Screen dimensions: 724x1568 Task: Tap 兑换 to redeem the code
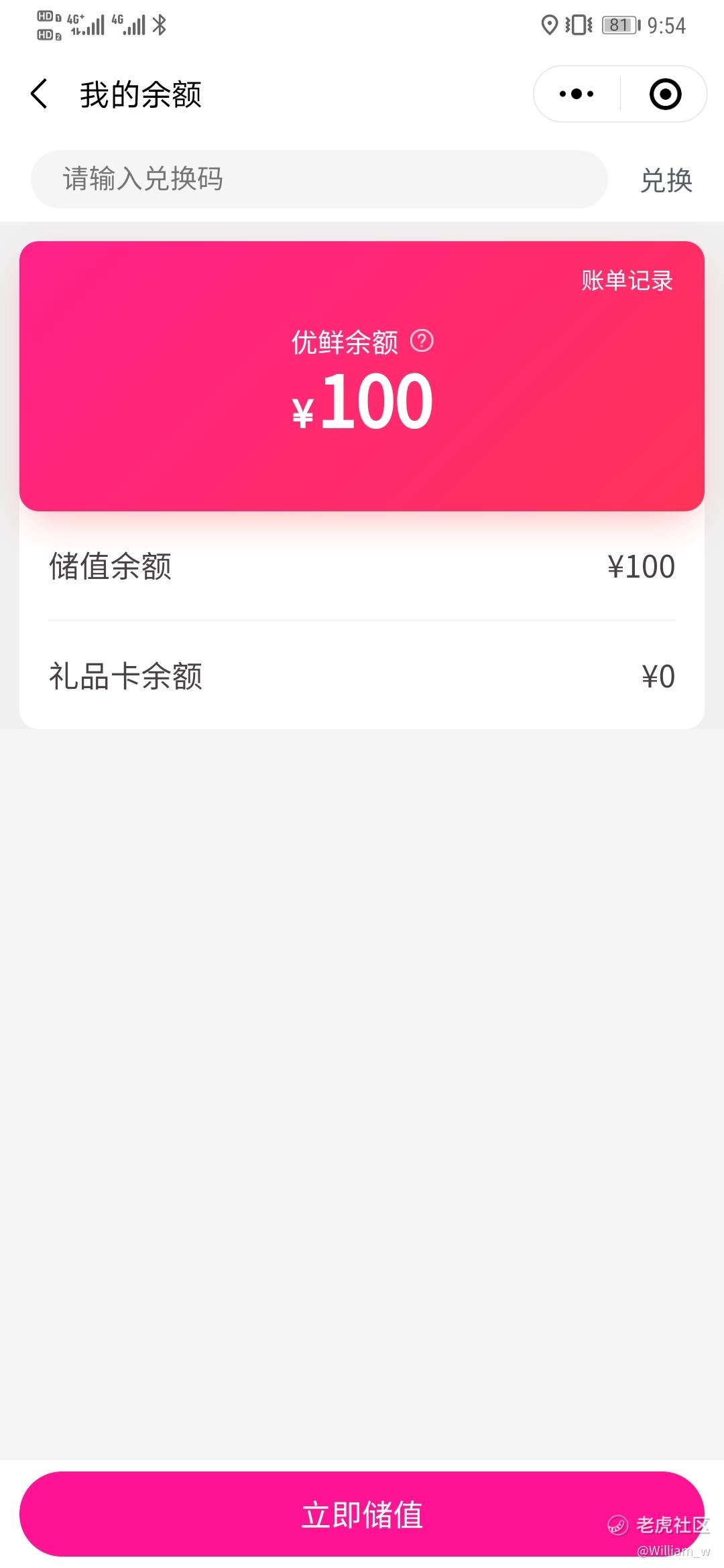coord(666,180)
